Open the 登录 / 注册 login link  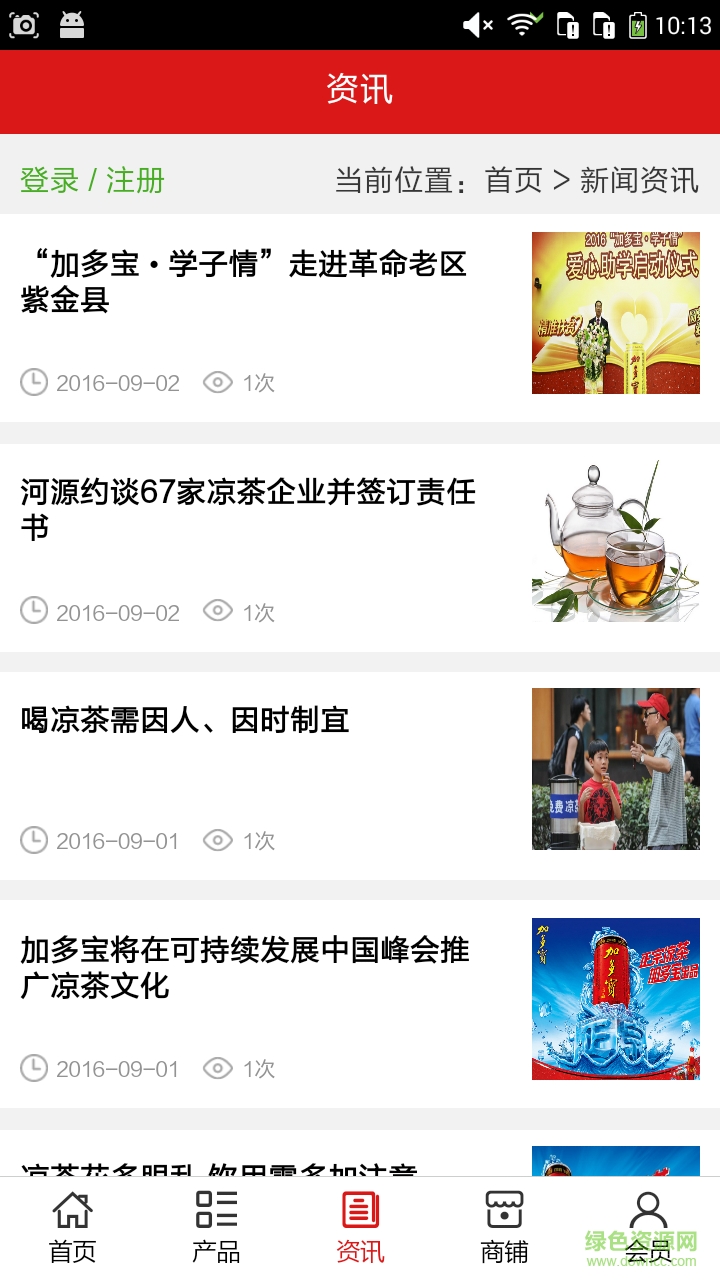(92, 181)
